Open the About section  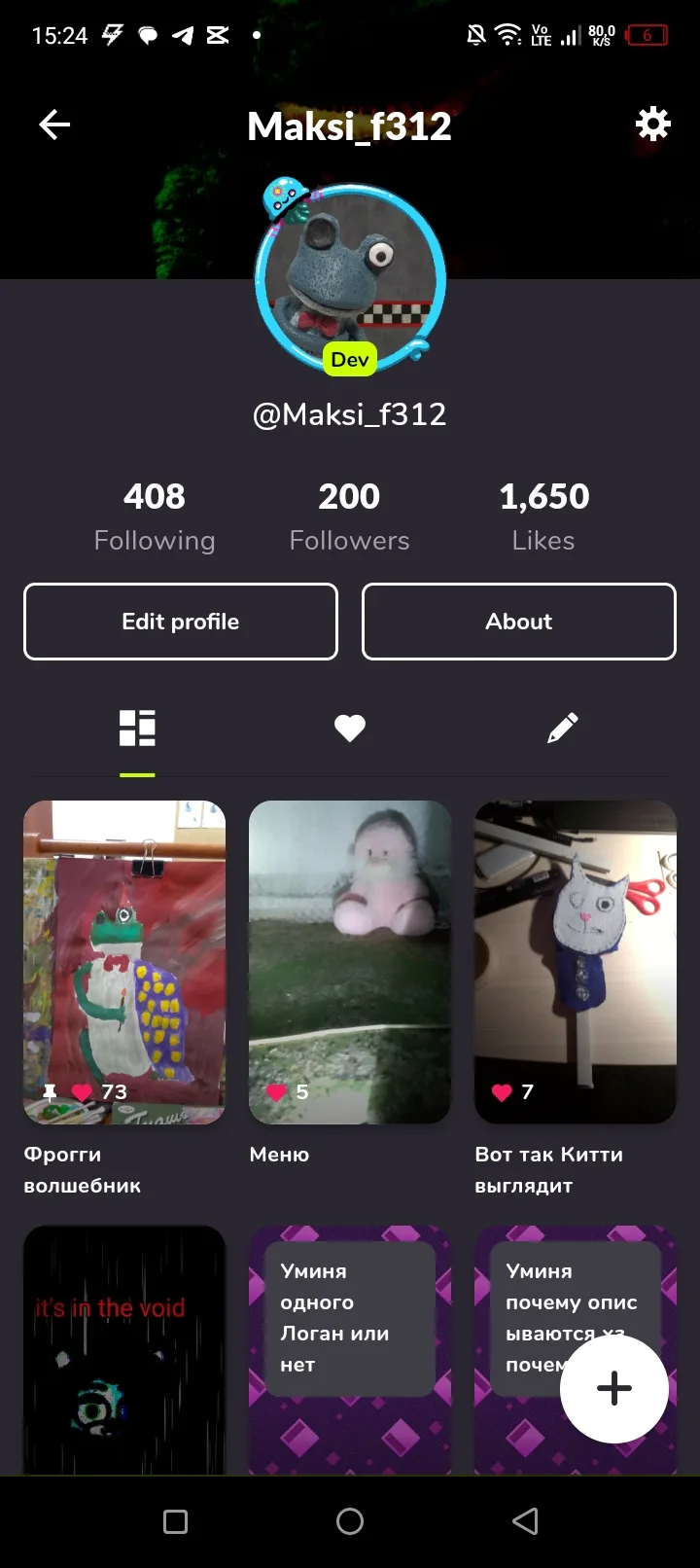[519, 622]
